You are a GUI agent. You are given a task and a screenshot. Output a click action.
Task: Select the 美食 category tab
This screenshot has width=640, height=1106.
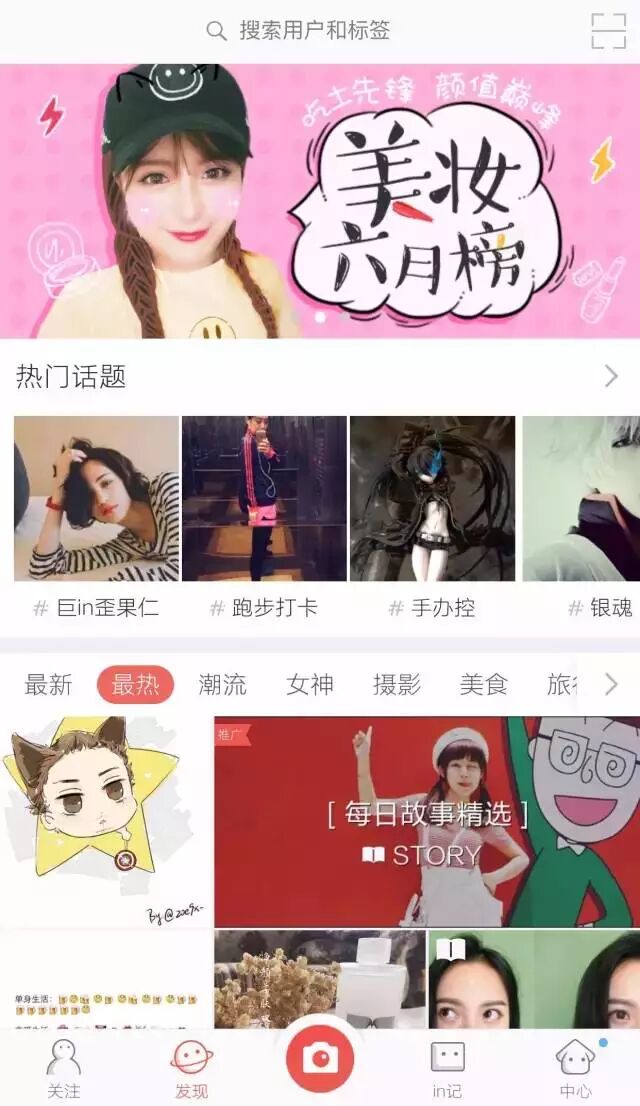click(x=483, y=685)
